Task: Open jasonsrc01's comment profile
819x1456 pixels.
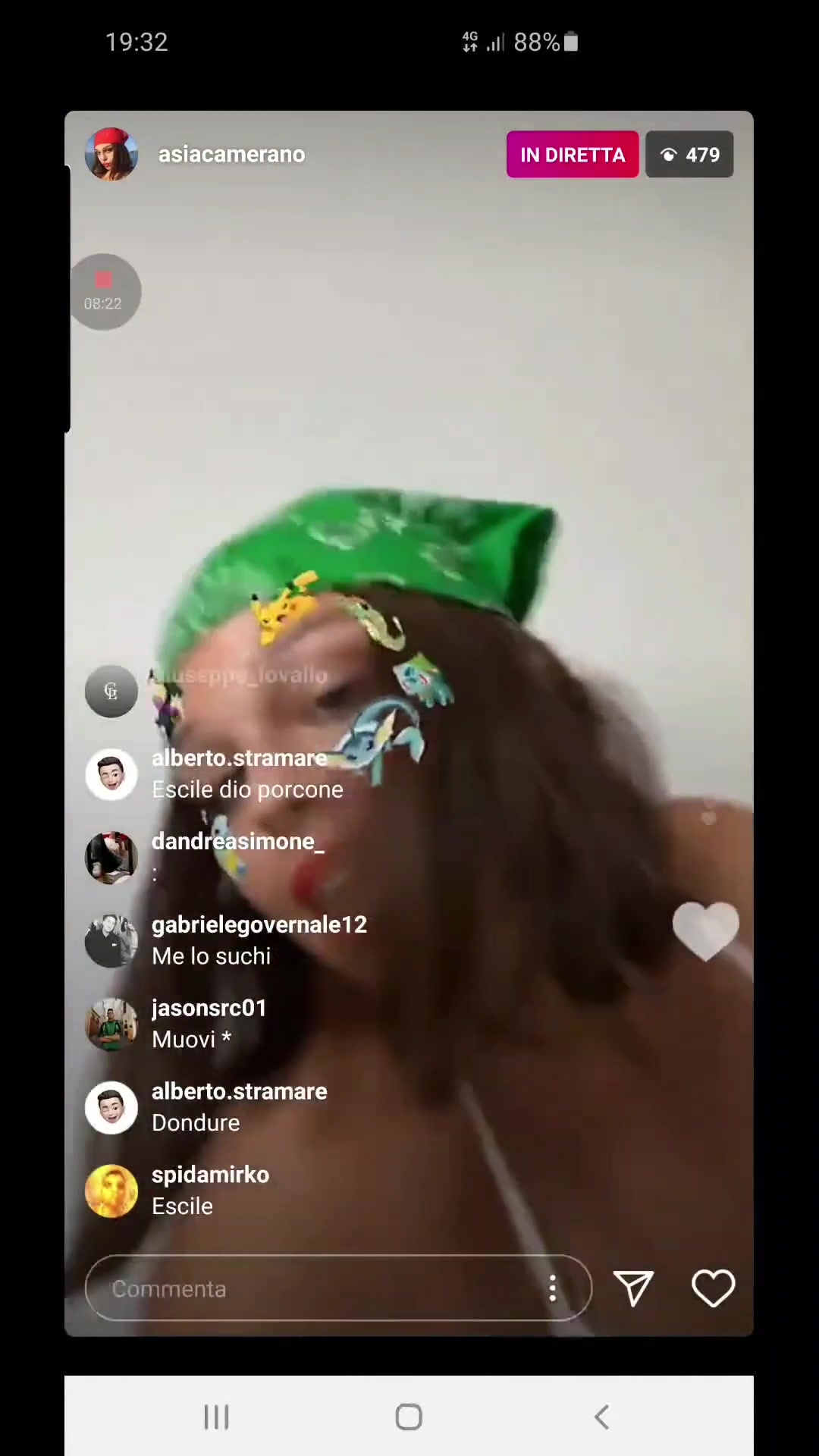Action: 111,1025
